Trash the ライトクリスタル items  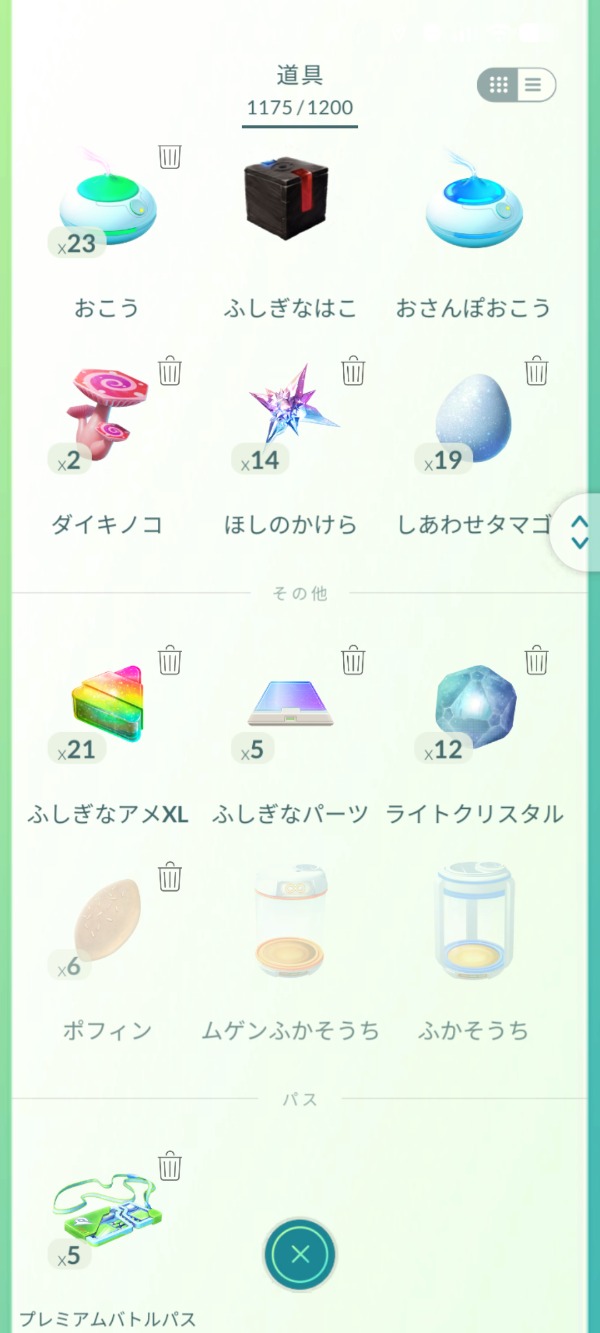(537, 660)
